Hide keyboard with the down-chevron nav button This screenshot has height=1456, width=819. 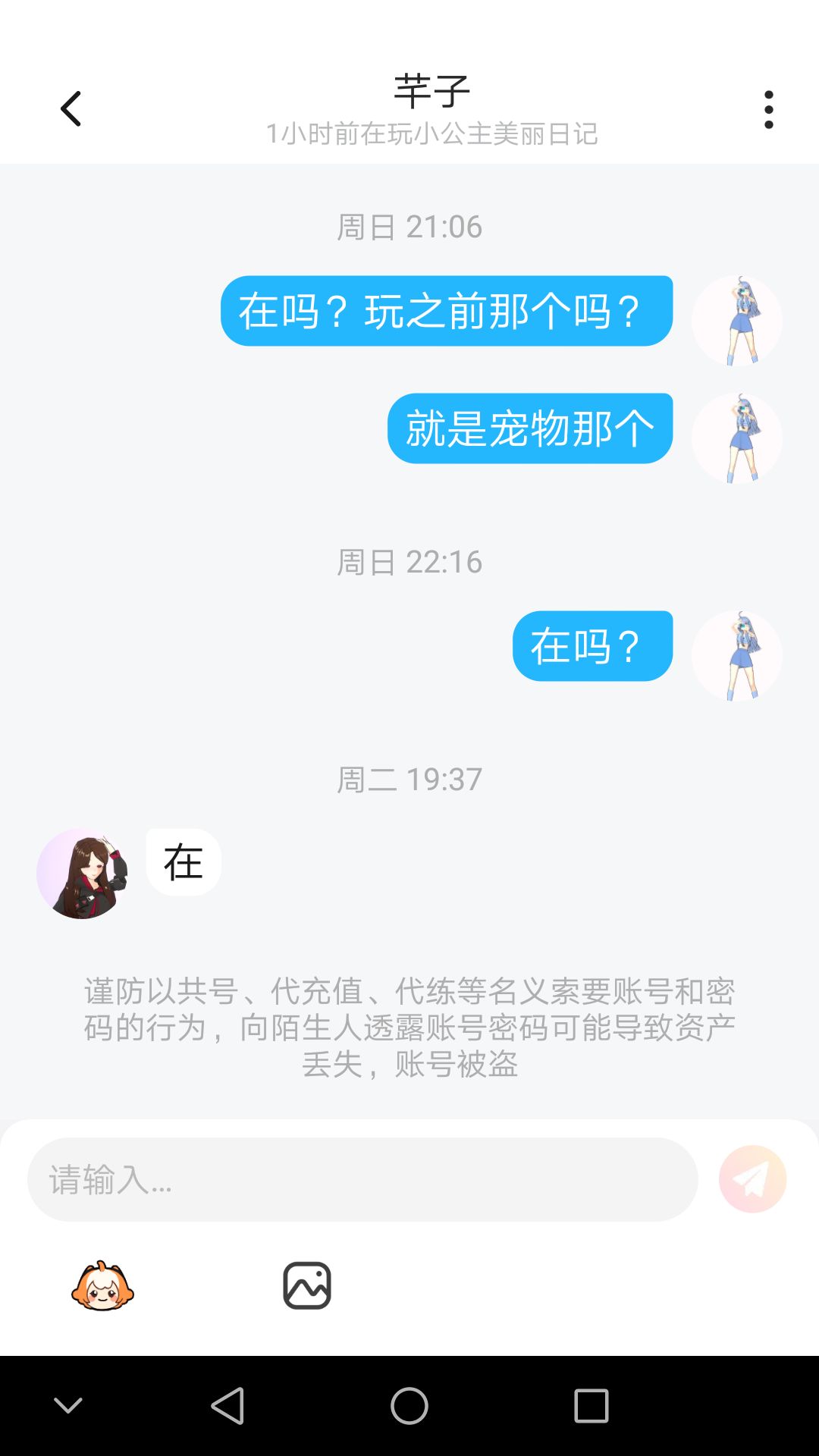pos(68,1407)
